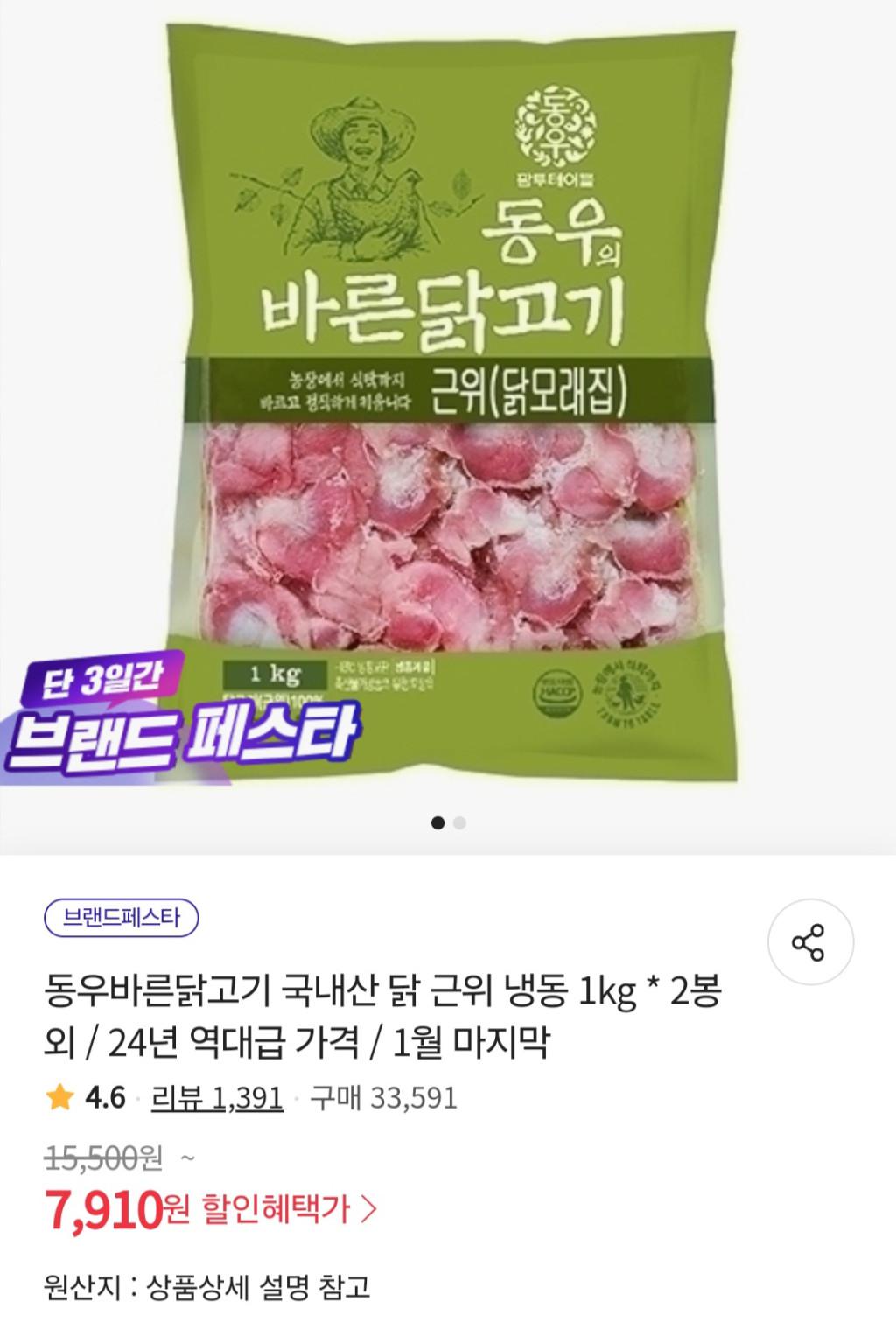
Task: Share this product listing
Action: point(809,941)
